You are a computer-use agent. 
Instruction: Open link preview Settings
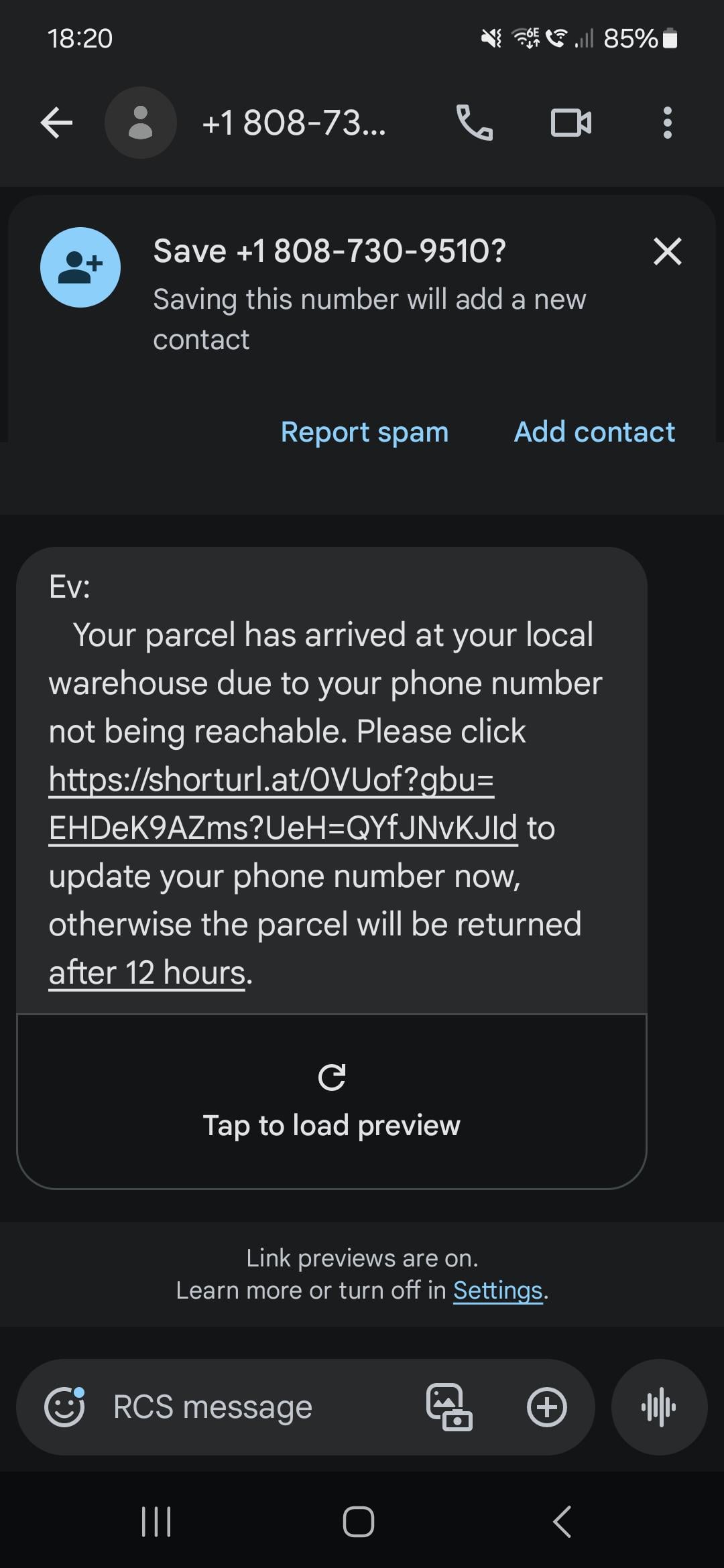click(497, 1291)
